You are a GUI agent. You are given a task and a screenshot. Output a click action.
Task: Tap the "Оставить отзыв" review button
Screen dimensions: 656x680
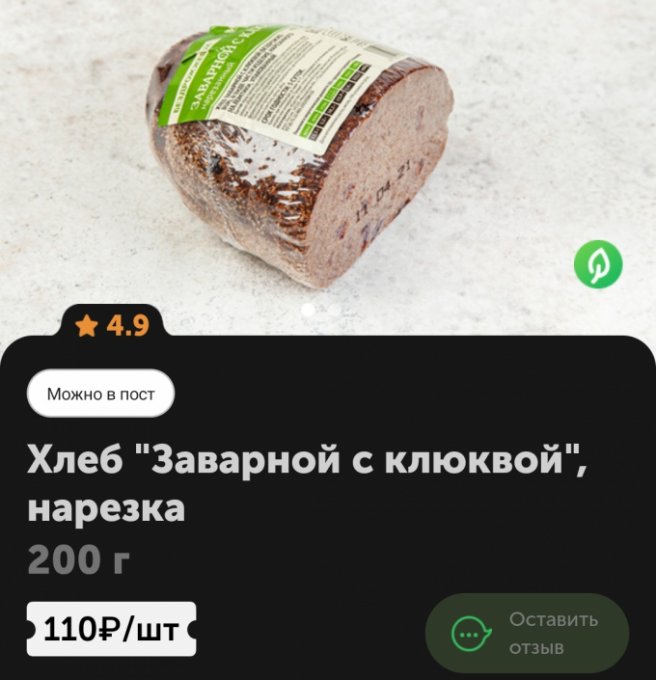pos(527,633)
